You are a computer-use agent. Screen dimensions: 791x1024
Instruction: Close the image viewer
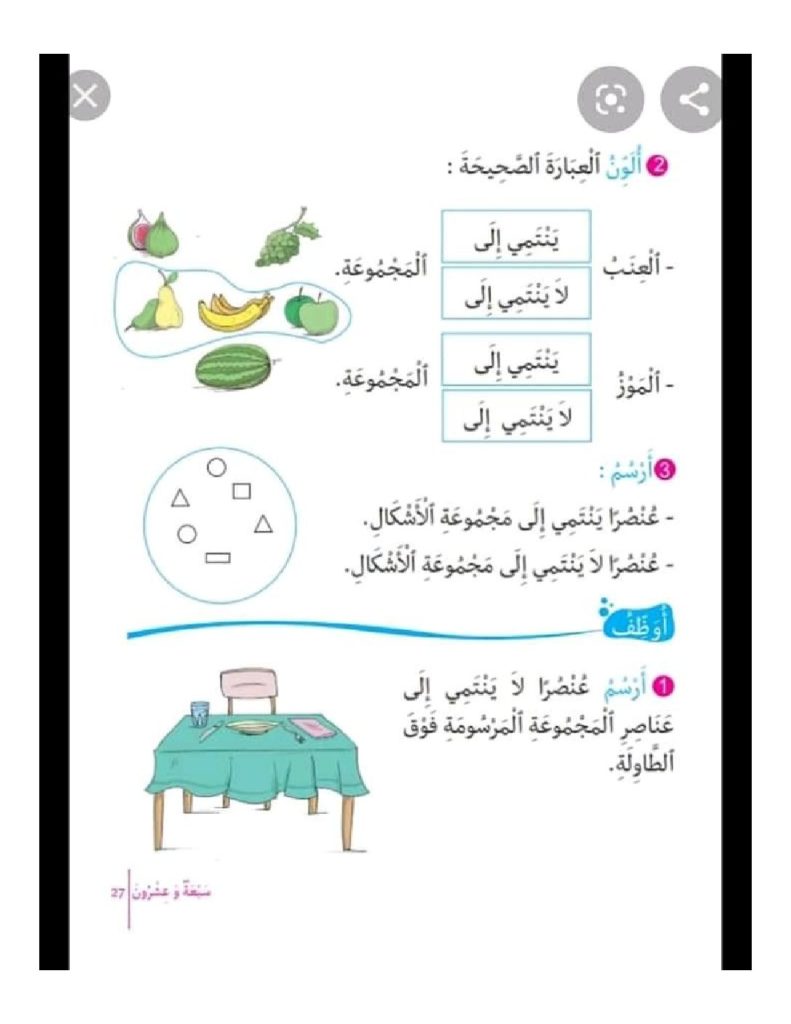(87, 97)
